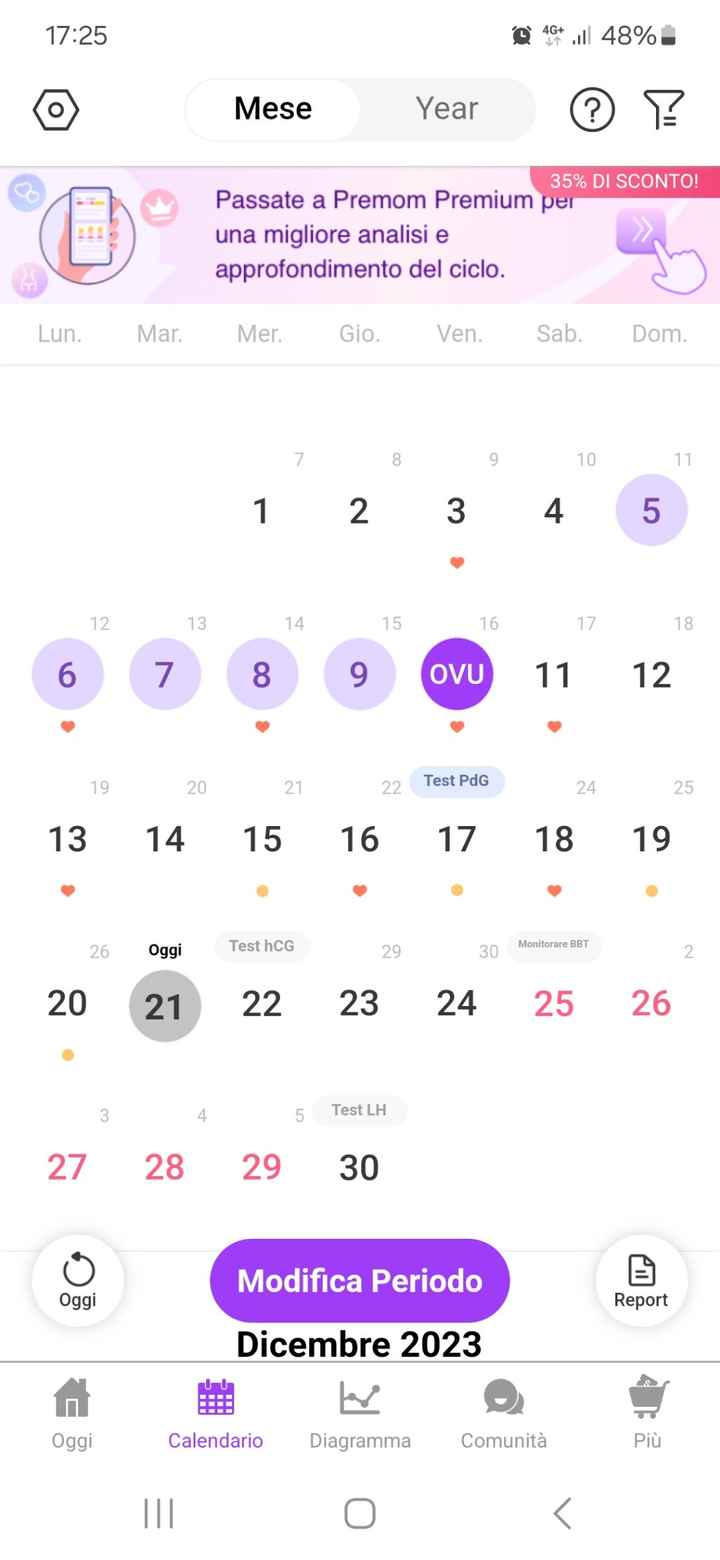720x1560 pixels.
Task: Open the hexagon settings icon
Action: click(56, 109)
